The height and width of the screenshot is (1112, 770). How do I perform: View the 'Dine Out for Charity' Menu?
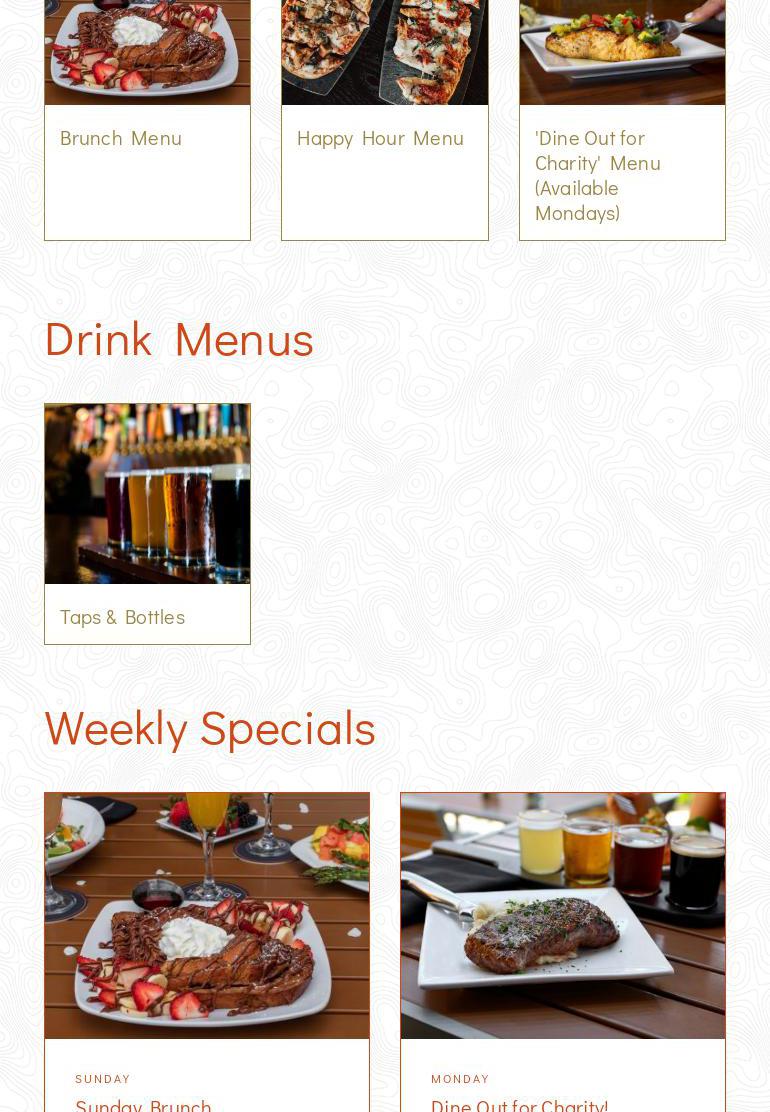point(598,174)
